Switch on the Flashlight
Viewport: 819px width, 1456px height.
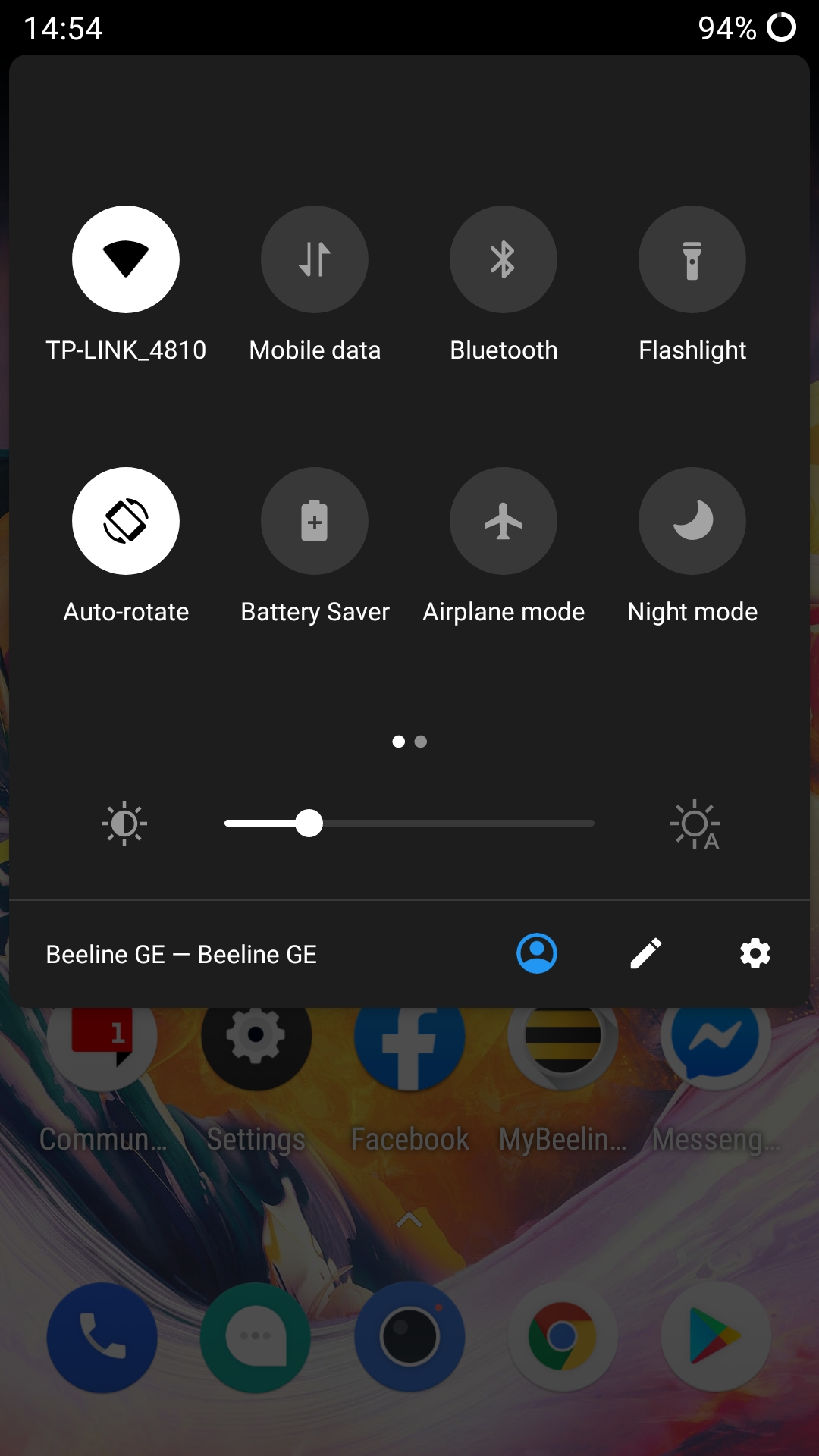692,259
